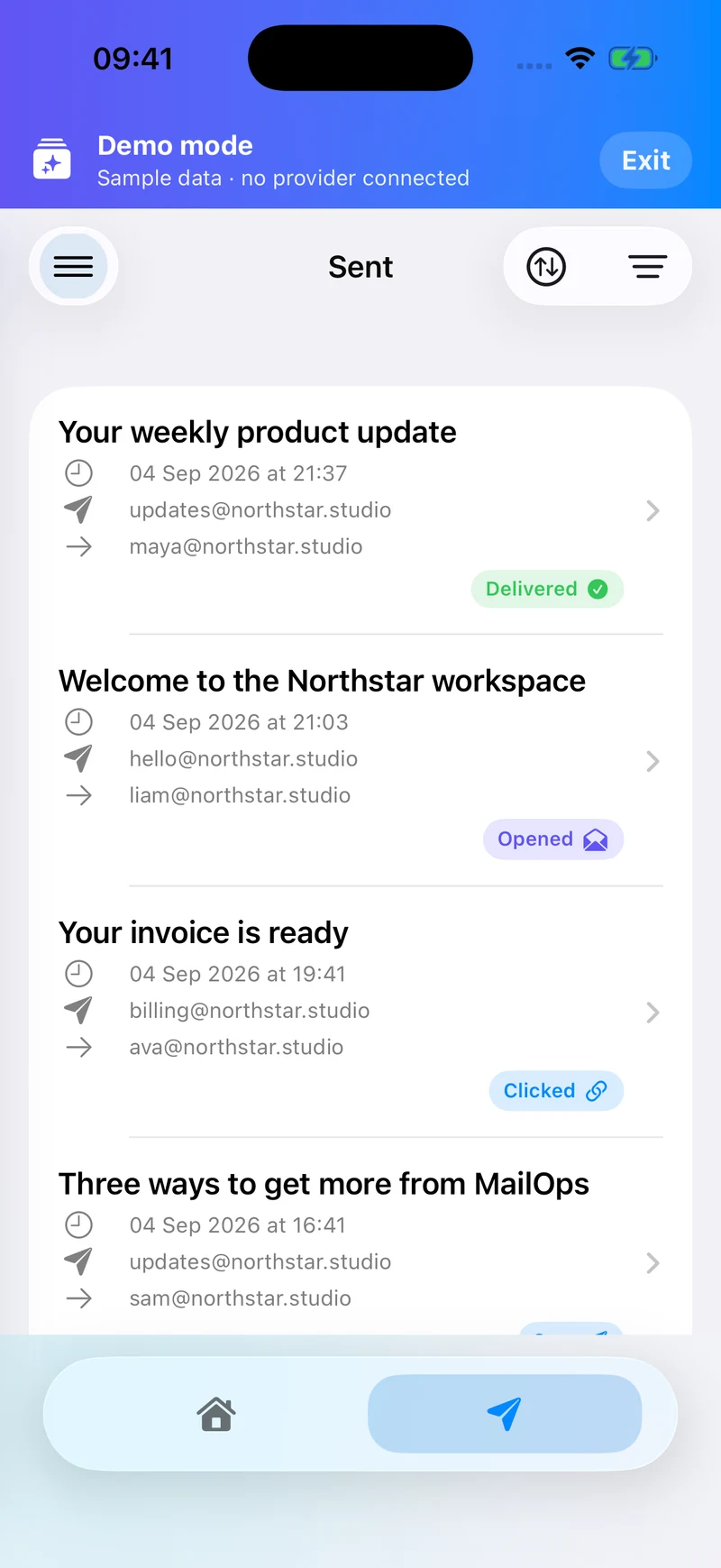Open the filter options icon
This screenshot has width=721, height=1568.
pyautogui.click(x=647, y=267)
